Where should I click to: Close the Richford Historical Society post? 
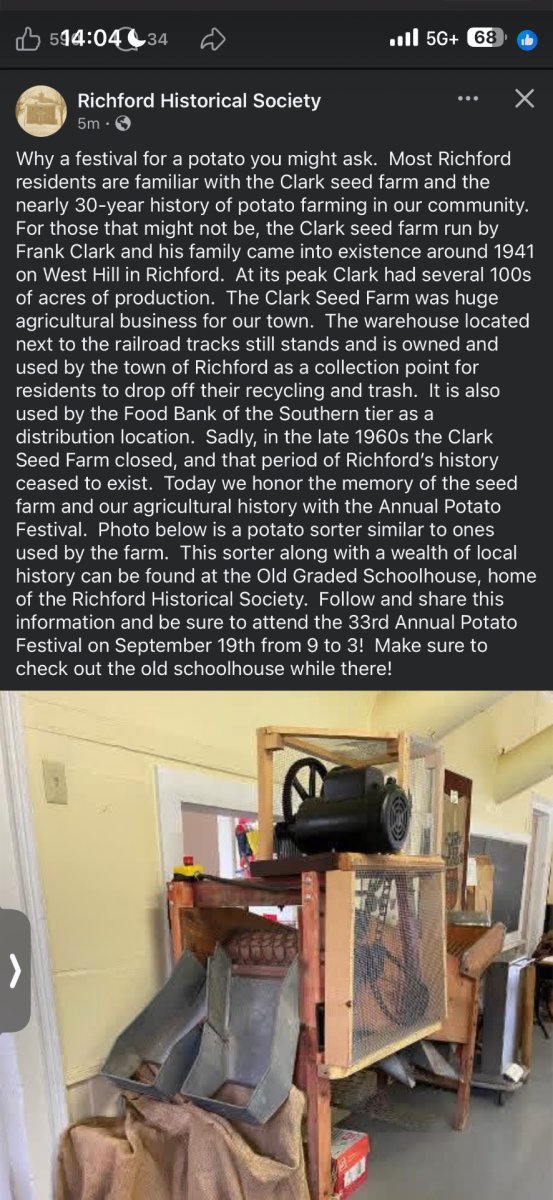[x=524, y=98]
